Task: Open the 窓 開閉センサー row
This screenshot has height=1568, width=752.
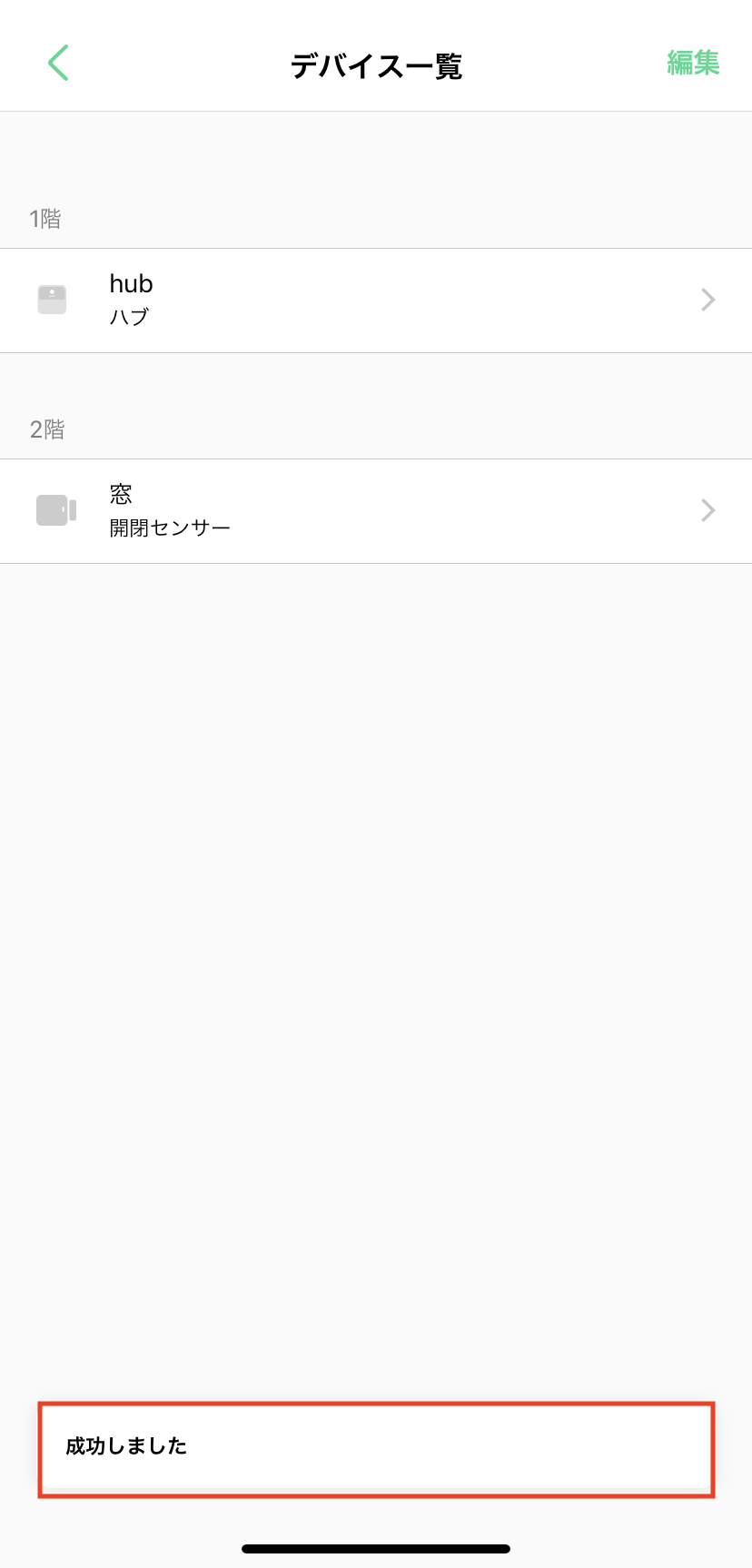Action: click(375, 511)
